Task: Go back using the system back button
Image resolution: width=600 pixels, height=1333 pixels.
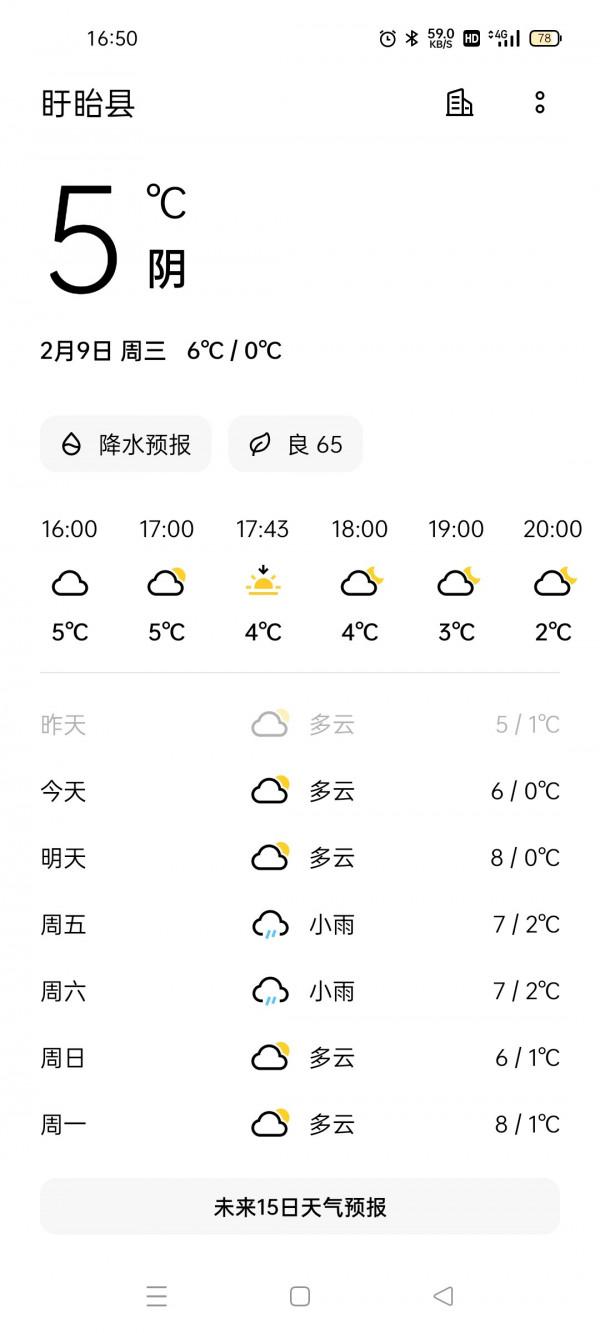Action: click(x=443, y=1296)
